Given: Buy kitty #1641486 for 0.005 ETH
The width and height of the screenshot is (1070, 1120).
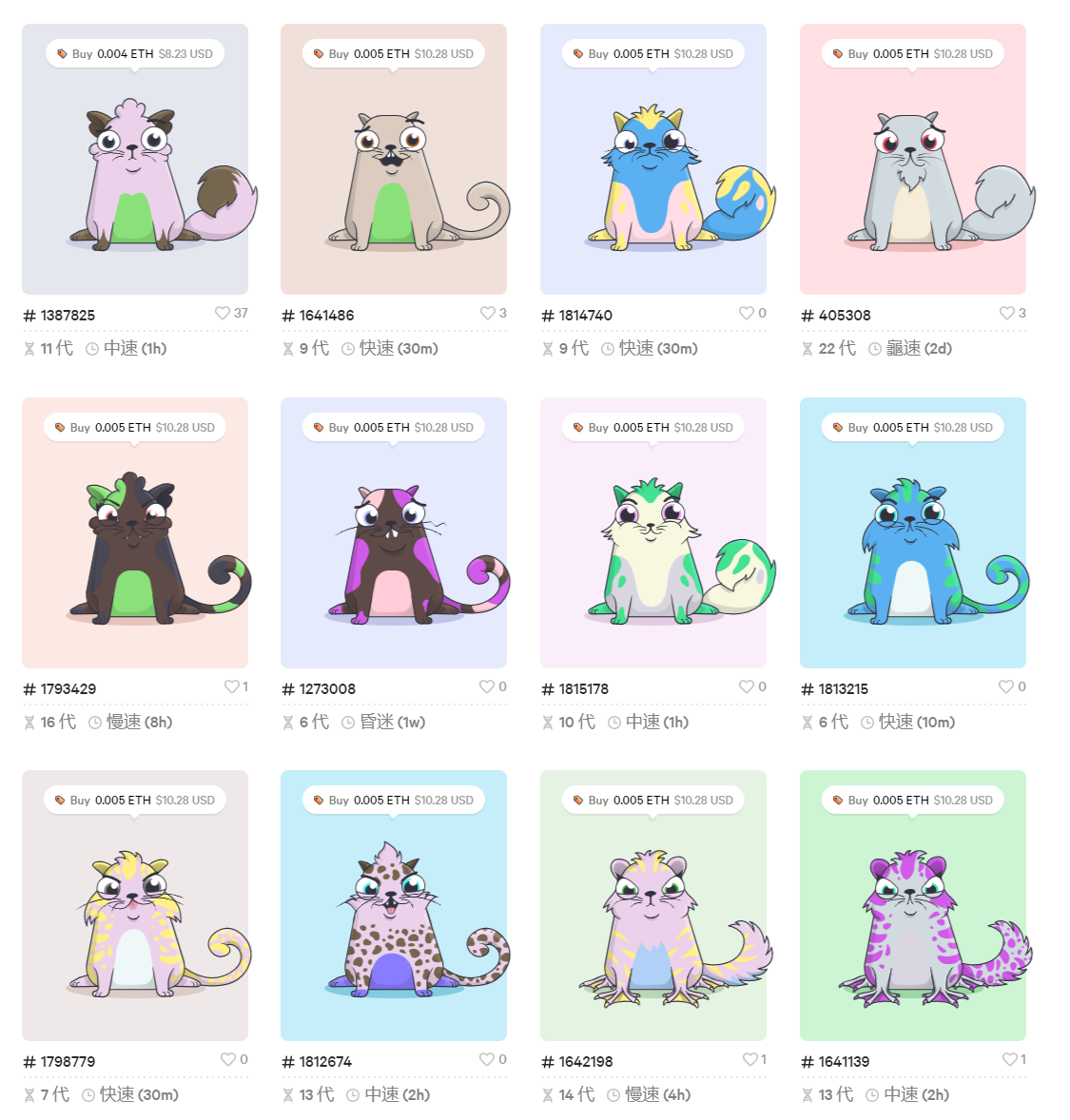Looking at the screenshot, I should (x=394, y=54).
